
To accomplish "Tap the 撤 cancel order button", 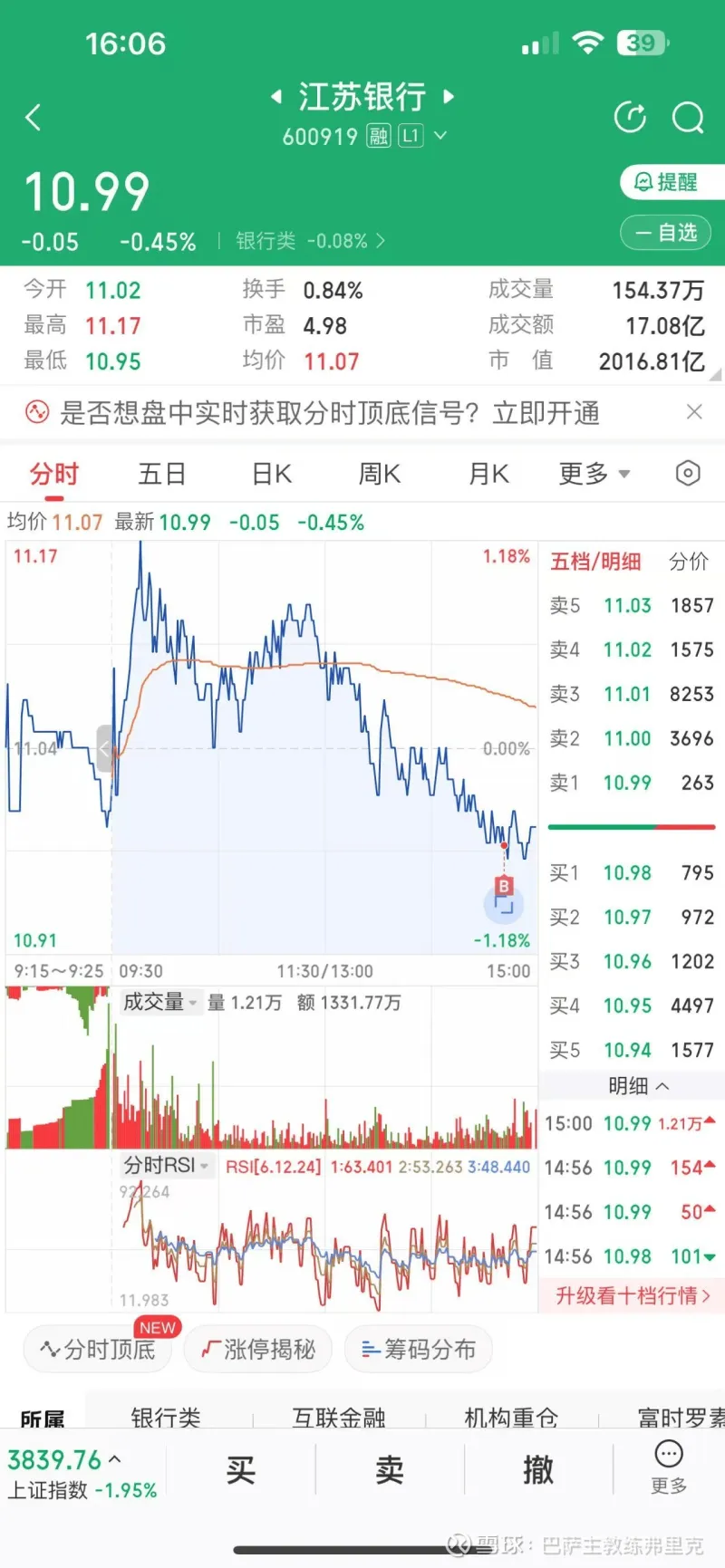I will (x=538, y=1469).
